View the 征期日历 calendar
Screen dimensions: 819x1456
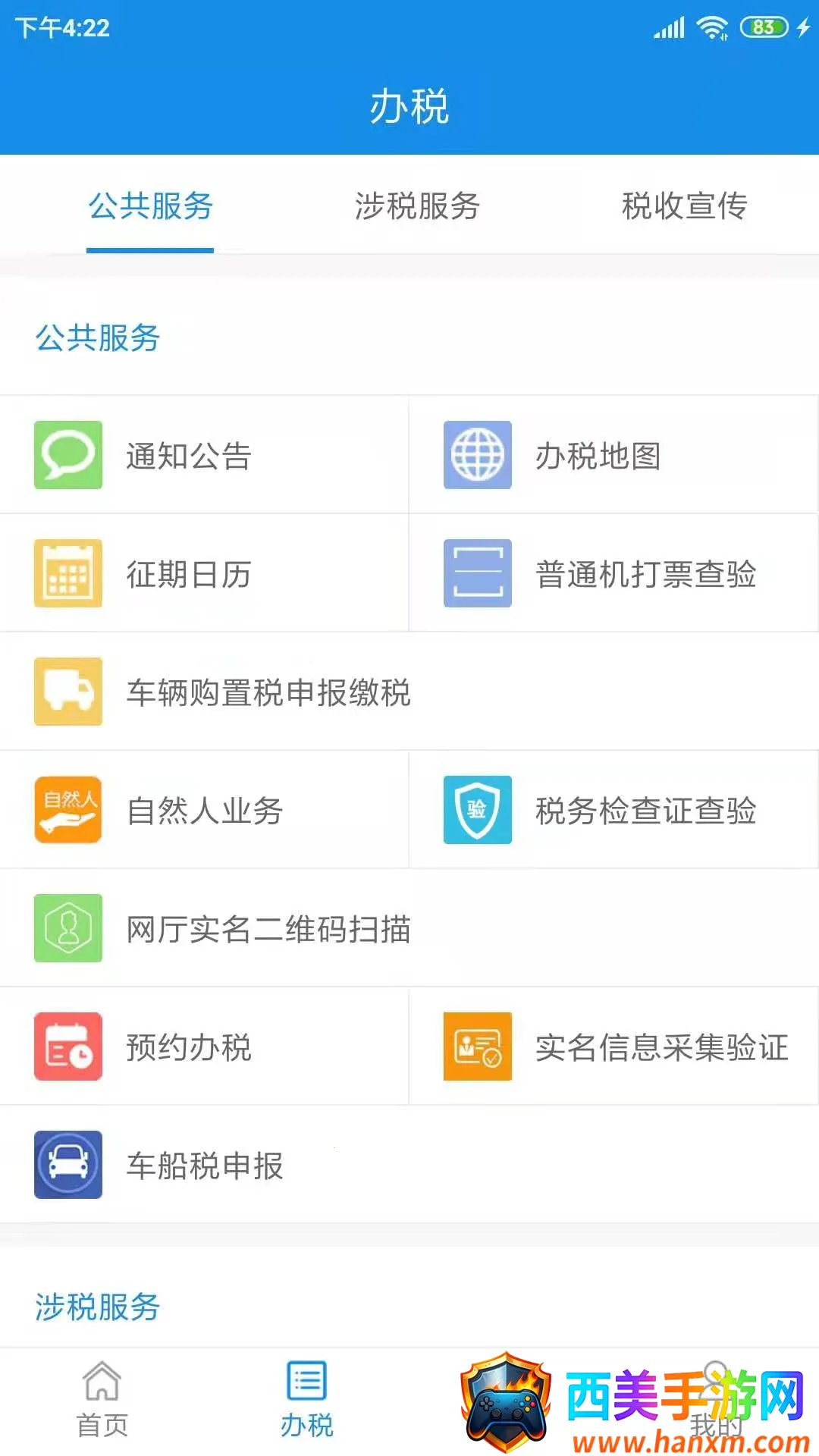click(188, 574)
